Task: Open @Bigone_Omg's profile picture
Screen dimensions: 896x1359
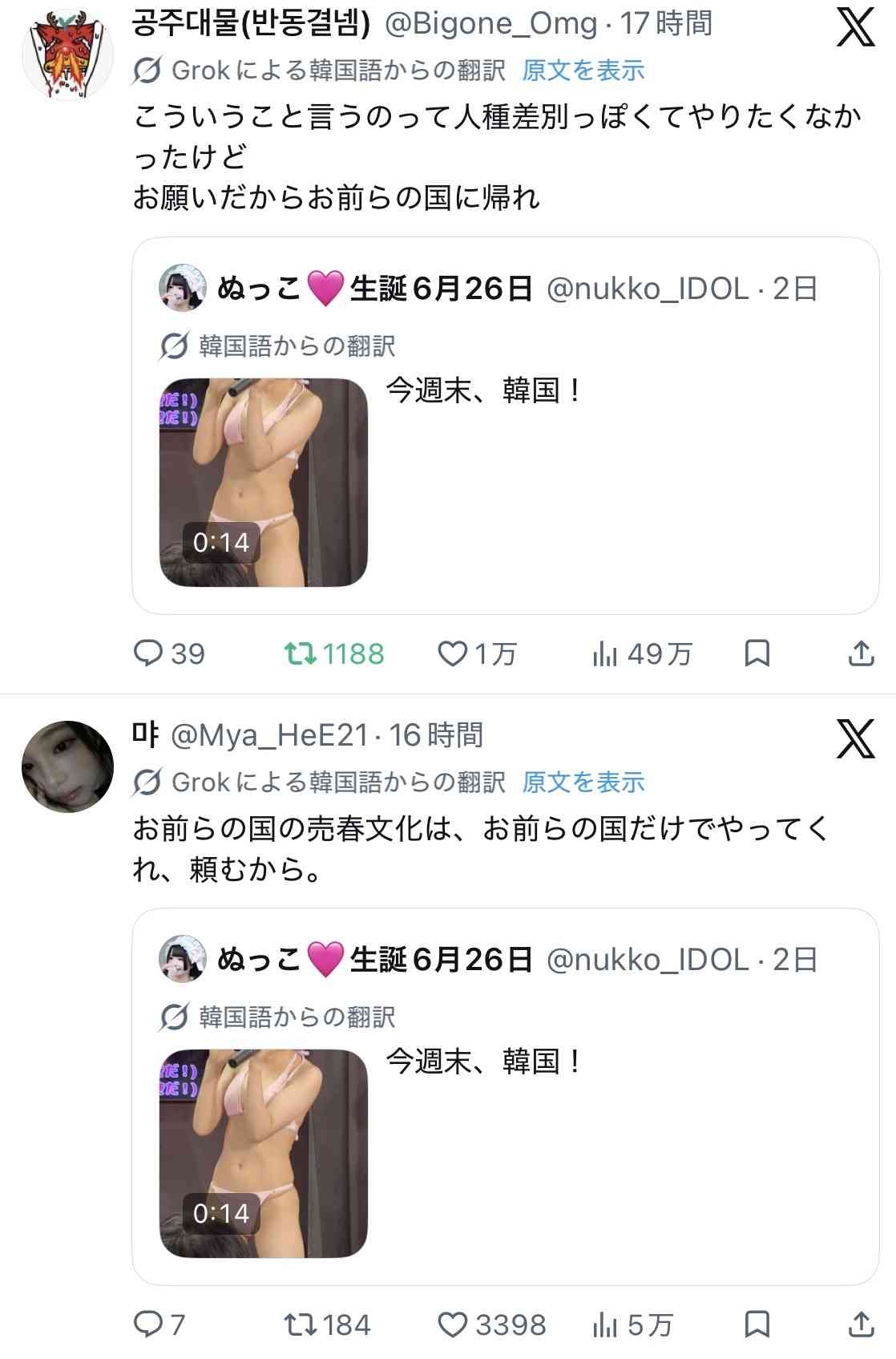Action: [x=67, y=55]
